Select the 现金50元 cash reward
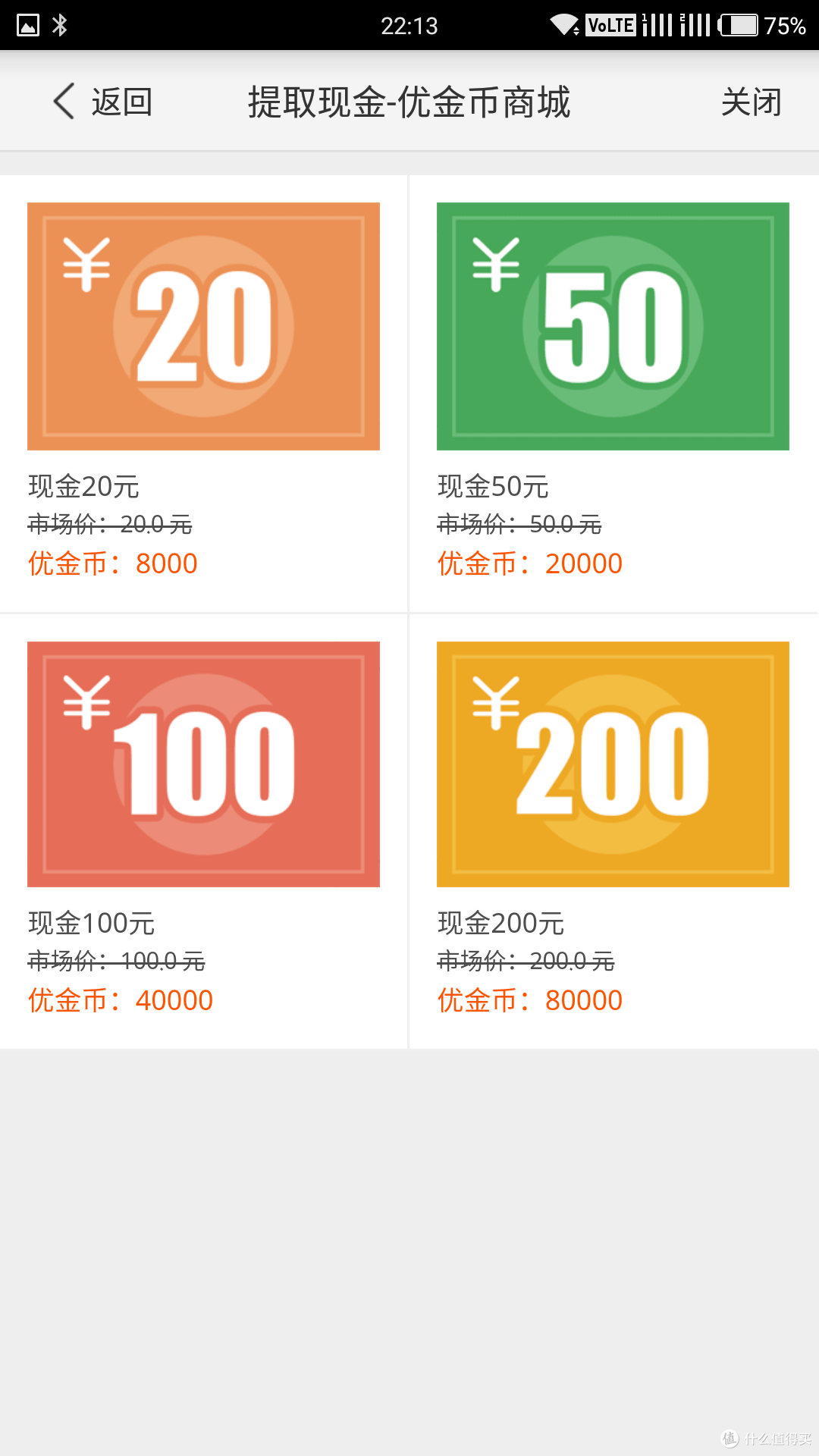This screenshot has height=1456, width=819. pyautogui.click(x=613, y=327)
